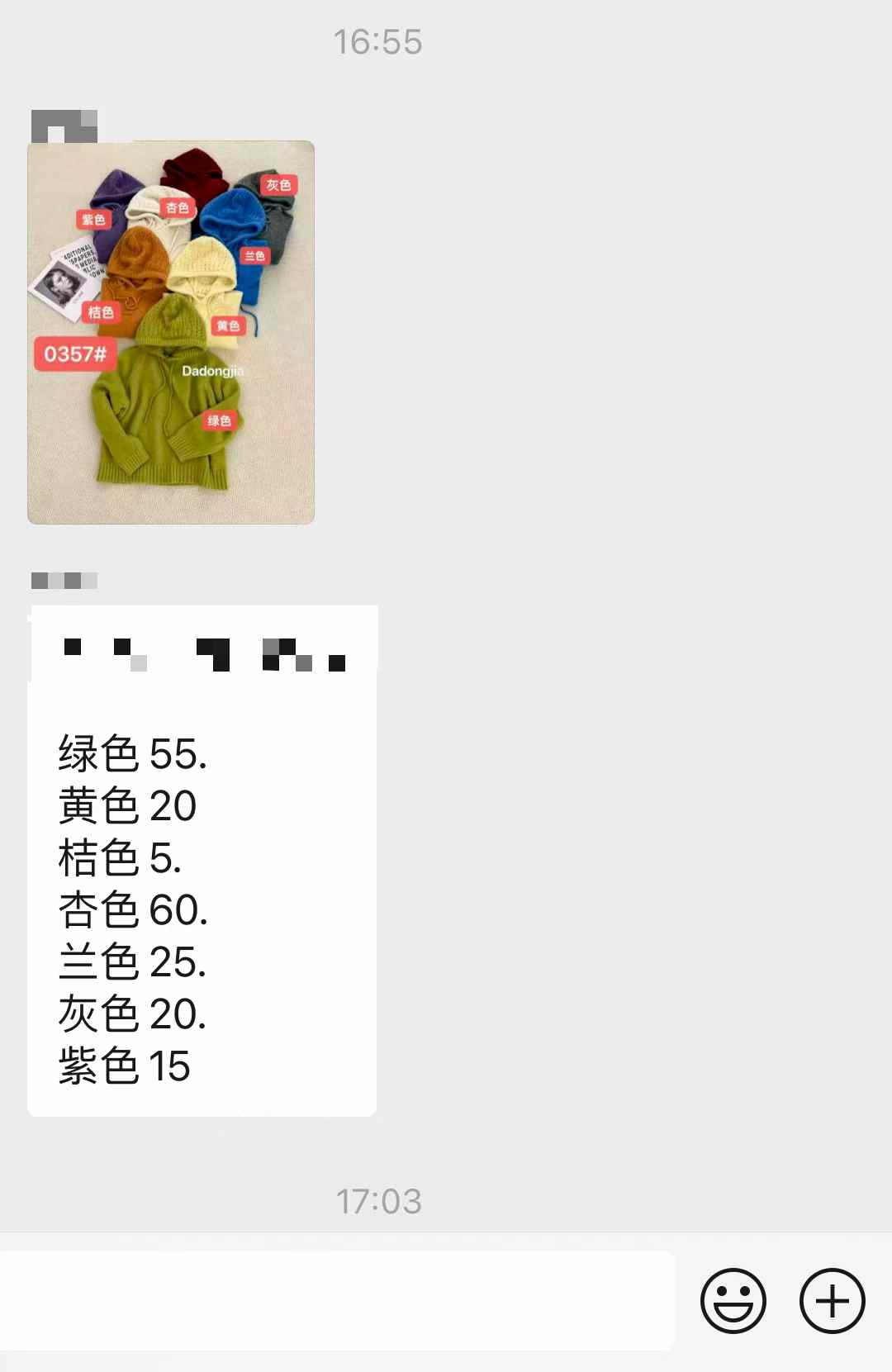The image size is (892, 1372).
Task: Open the hoodie image marked 0357#
Action: click(x=171, y=332)
